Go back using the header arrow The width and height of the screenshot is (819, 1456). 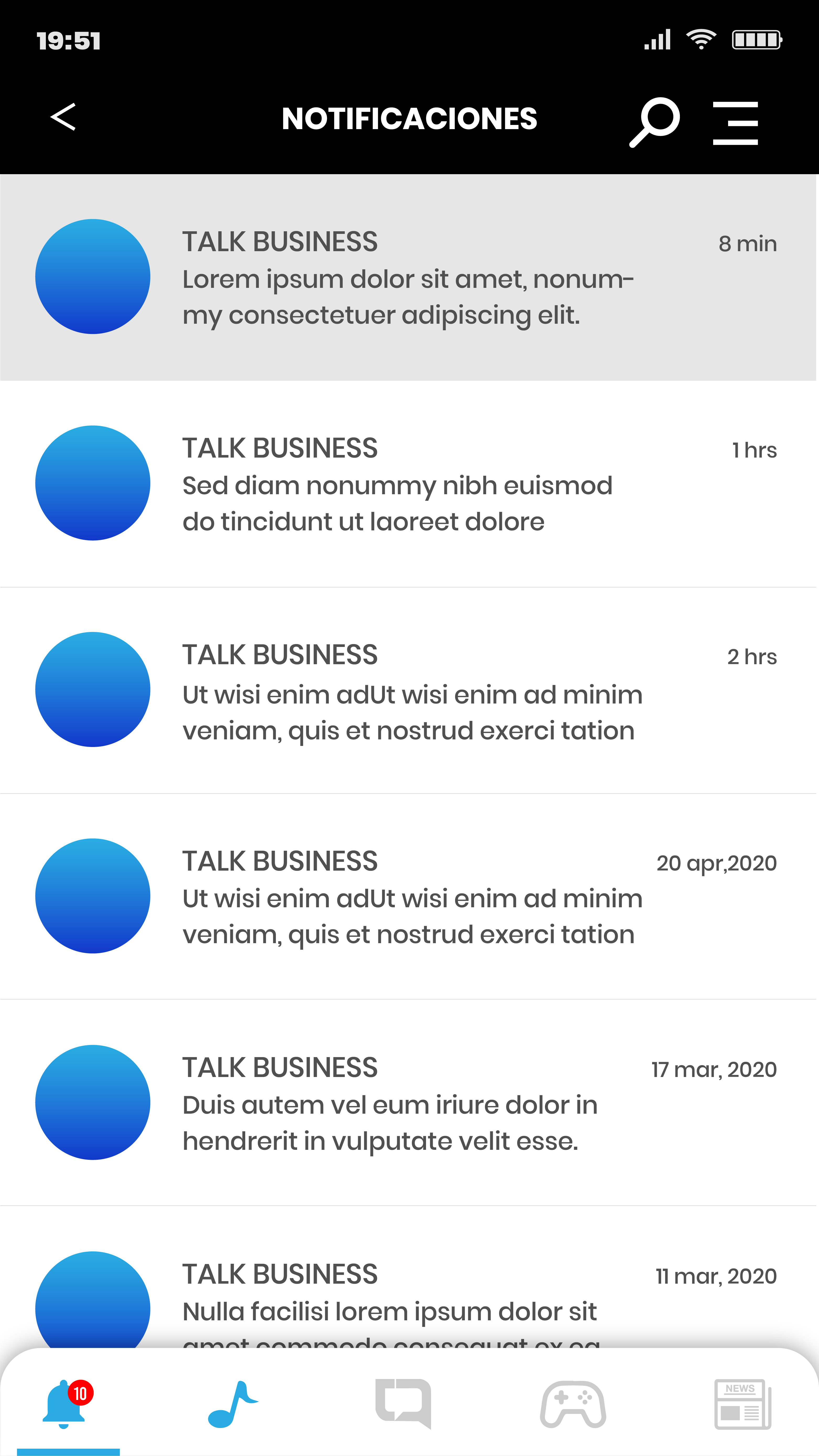(63, 117)
